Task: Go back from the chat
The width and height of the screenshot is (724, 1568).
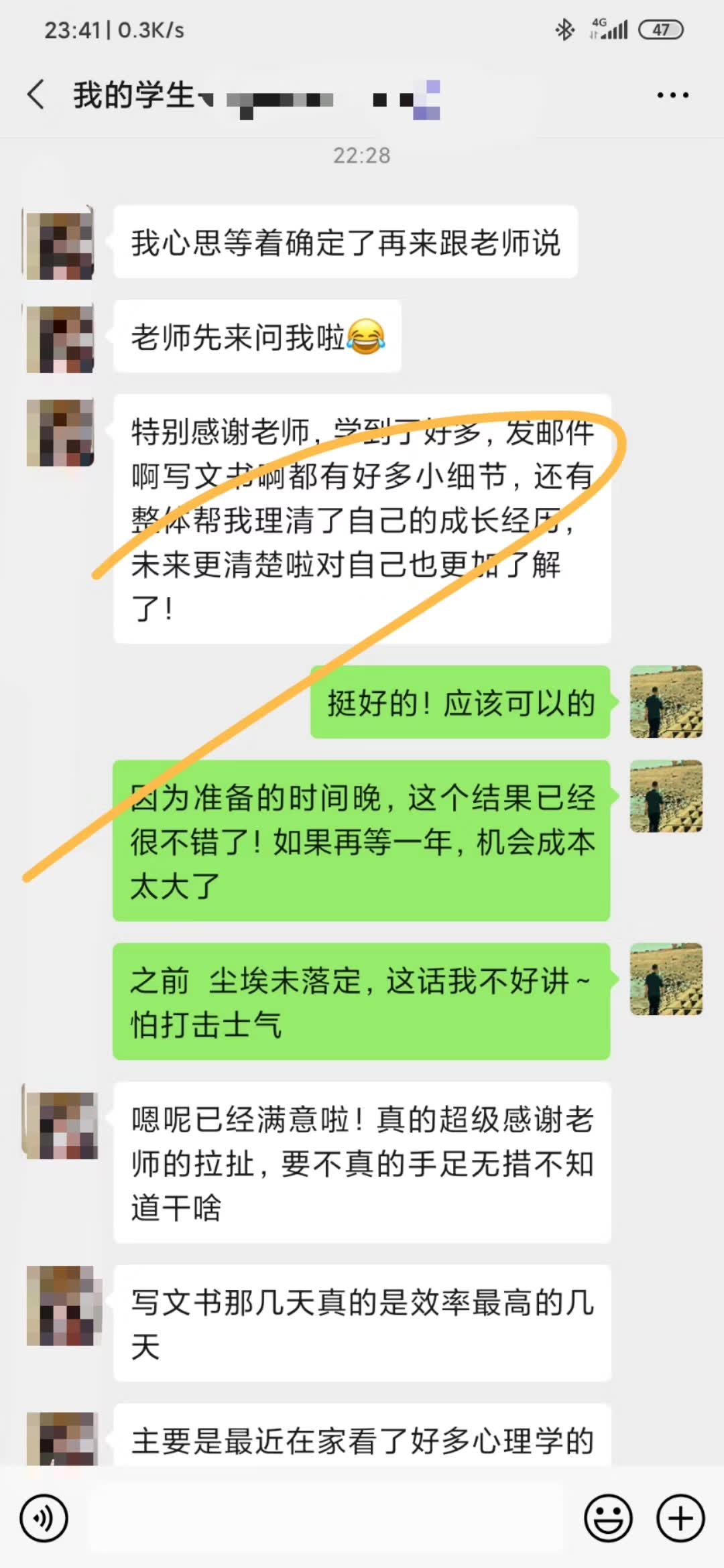Action: click(x=36, y=94)
